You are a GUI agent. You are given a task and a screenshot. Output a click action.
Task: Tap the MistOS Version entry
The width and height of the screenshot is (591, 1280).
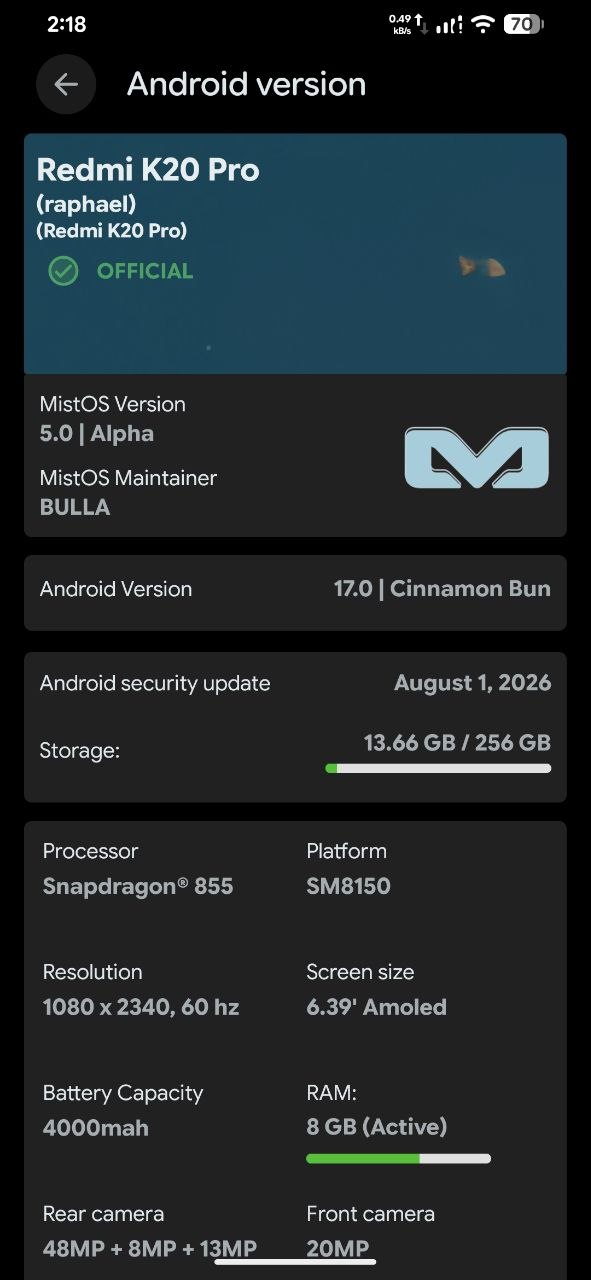point(113,419)
